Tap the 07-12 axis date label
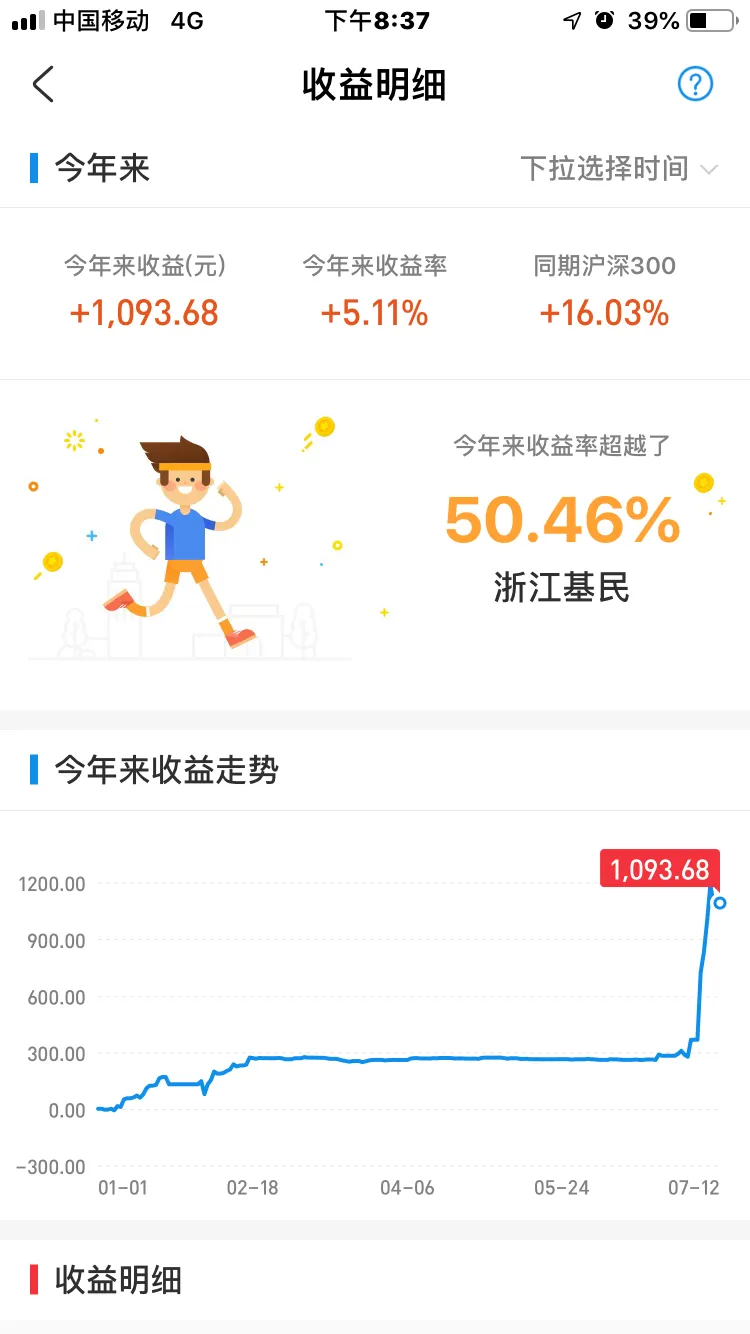750x1334 pixels. point(692,1188)
